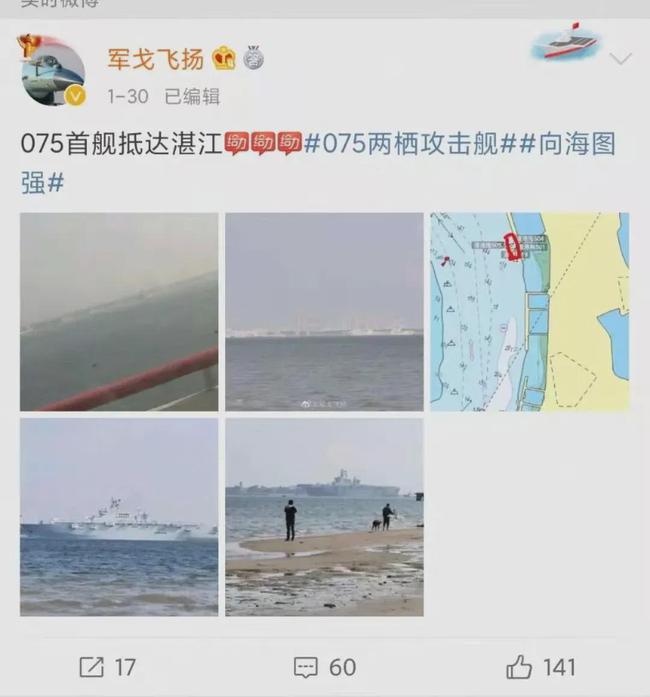Open 军戈飞扬's profile avatar

pyautogui.click(x=54, y=70)
